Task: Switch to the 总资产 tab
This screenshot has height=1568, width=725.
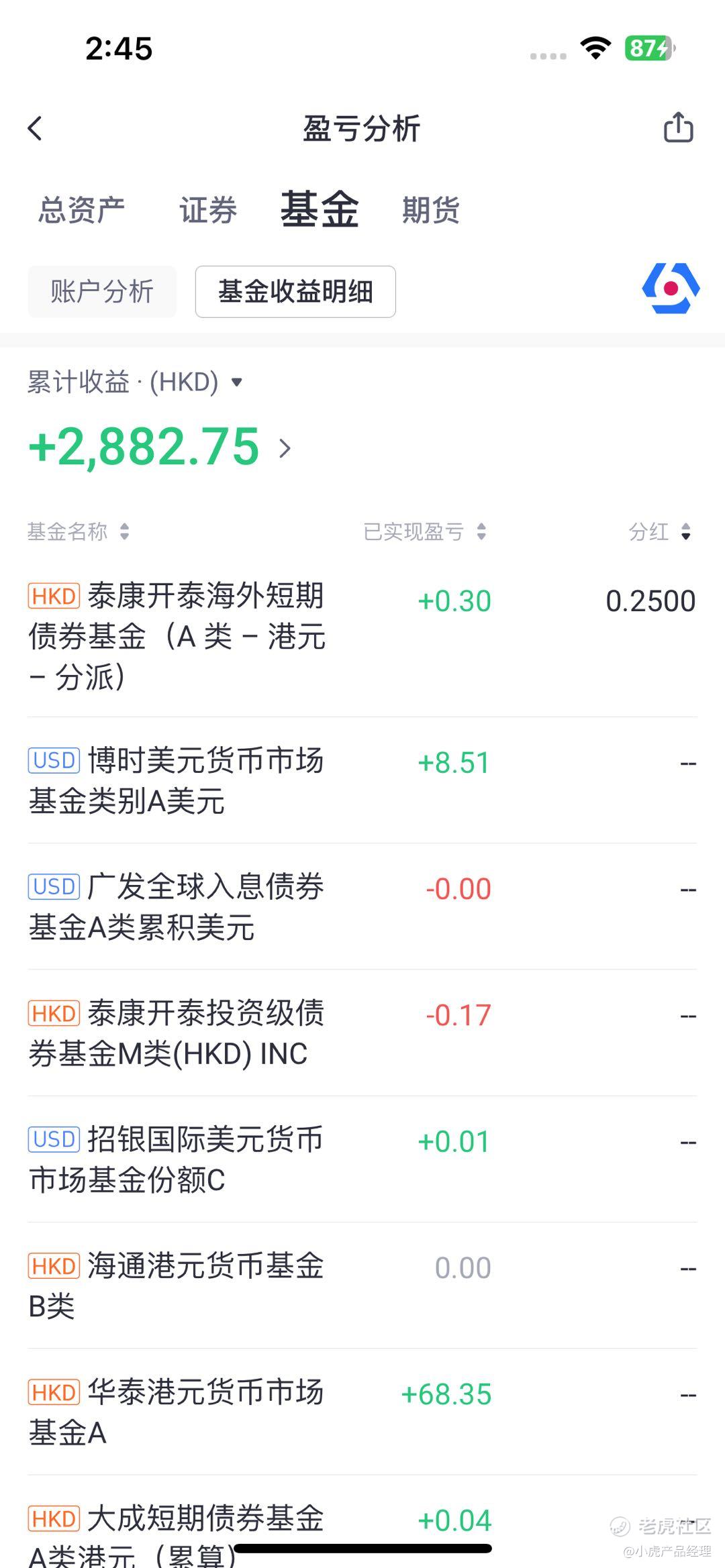Action: [x=81, y=210]
